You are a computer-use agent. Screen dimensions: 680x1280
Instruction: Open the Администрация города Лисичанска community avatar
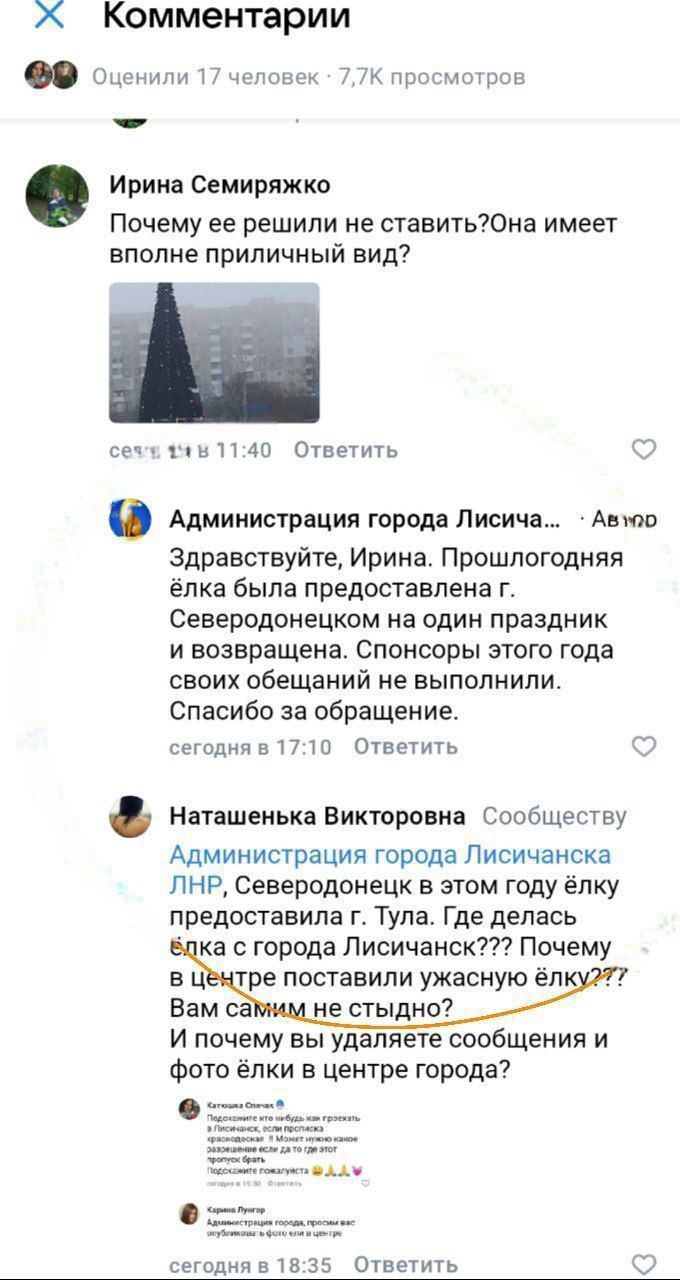click(x=130, y=520)
